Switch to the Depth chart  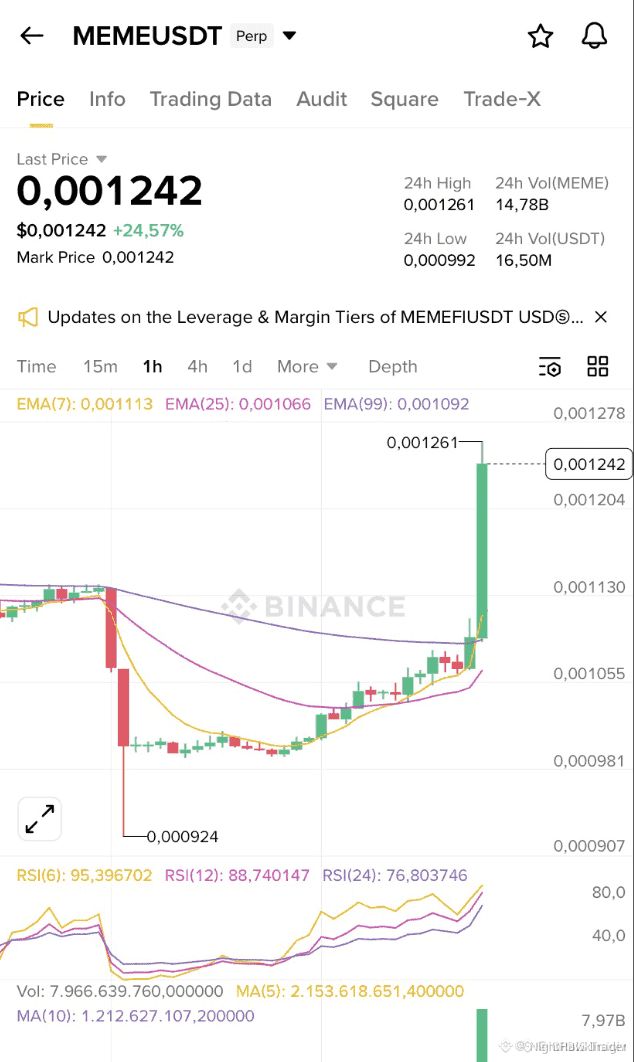[x=392, y=366]
